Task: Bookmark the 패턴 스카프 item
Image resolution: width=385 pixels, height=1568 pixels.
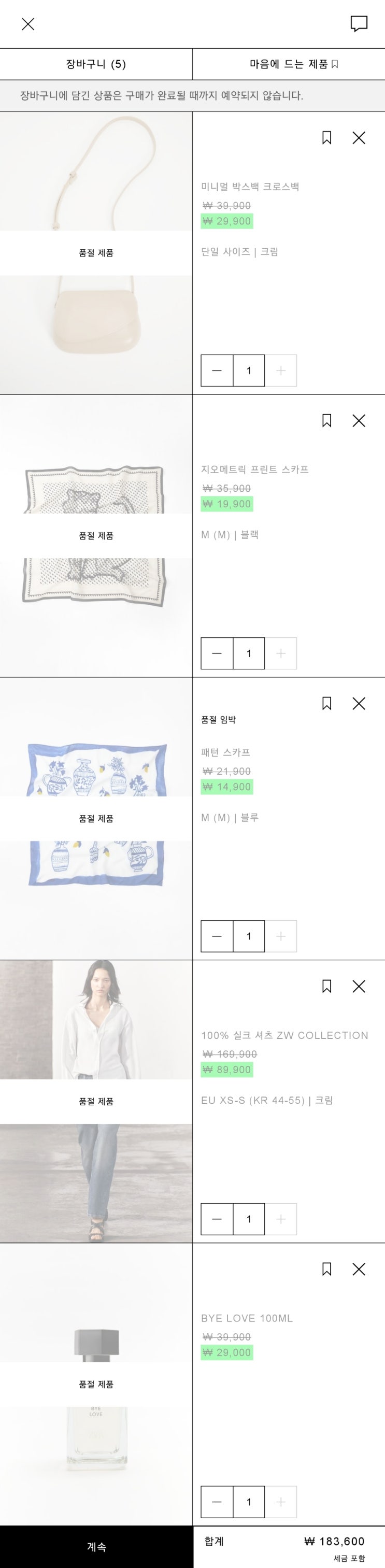Action: tap(326, 704)
